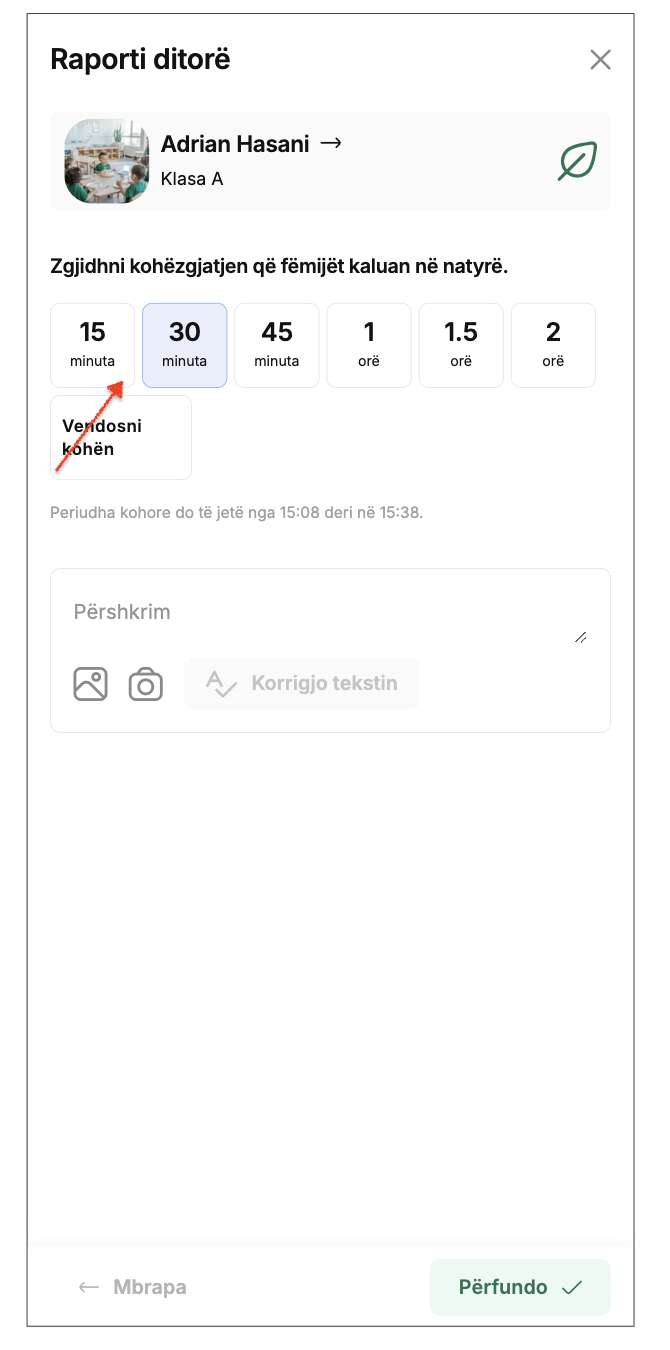Finish the report with Përfundo
The image size is (670, 1350).
pyautogui.click(x=520, y=1287)
